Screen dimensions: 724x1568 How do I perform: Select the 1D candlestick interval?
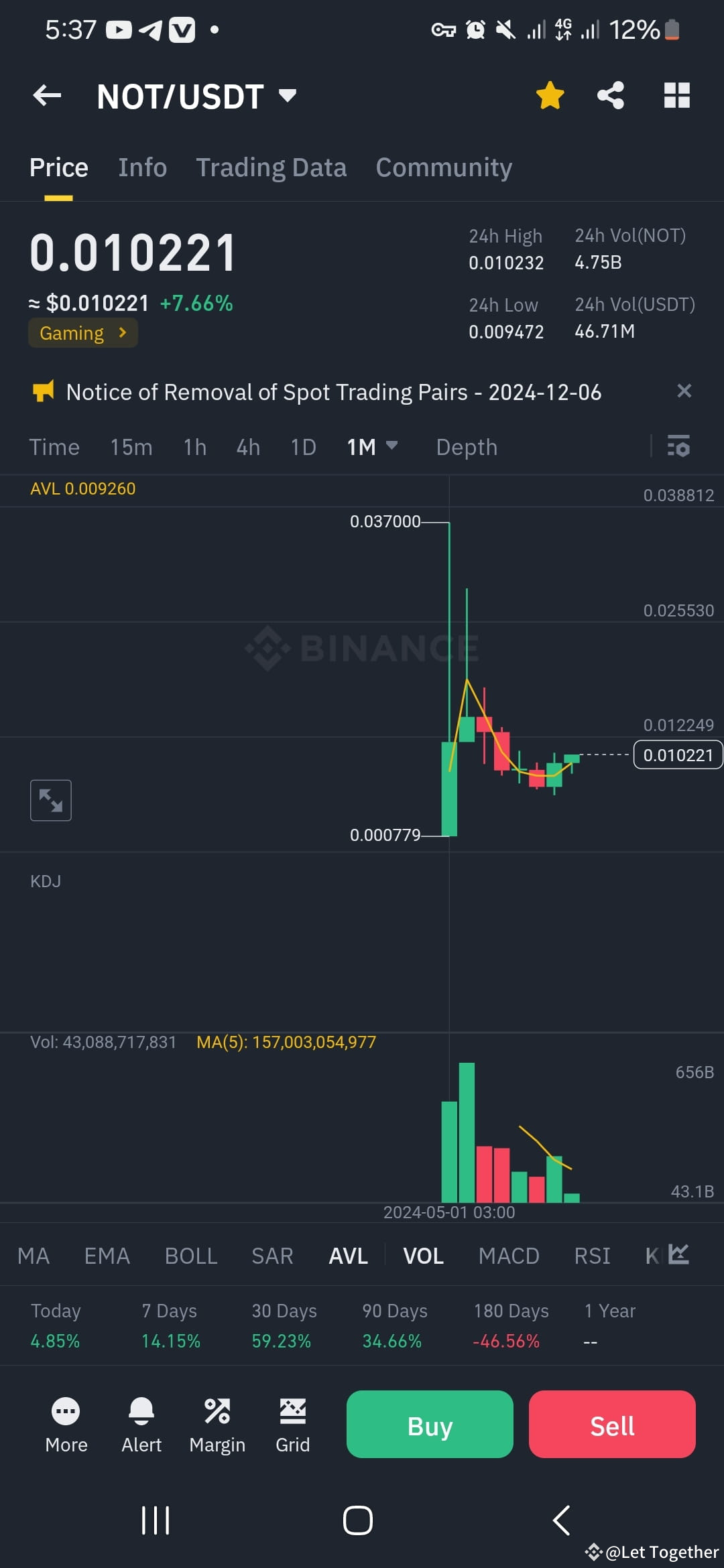pyautogui.click(x=302, y=446)
